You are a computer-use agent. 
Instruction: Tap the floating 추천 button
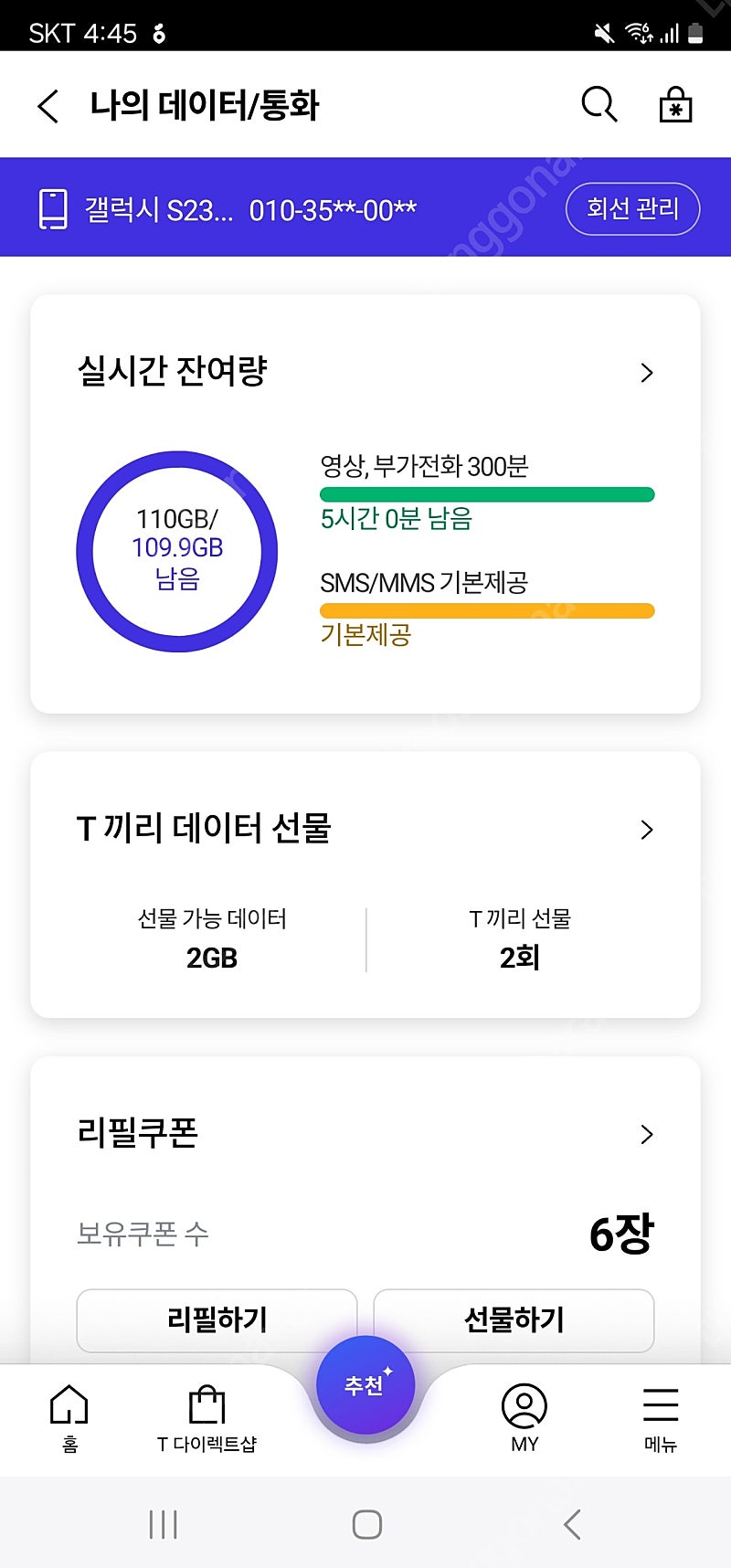click(365, 1385)
